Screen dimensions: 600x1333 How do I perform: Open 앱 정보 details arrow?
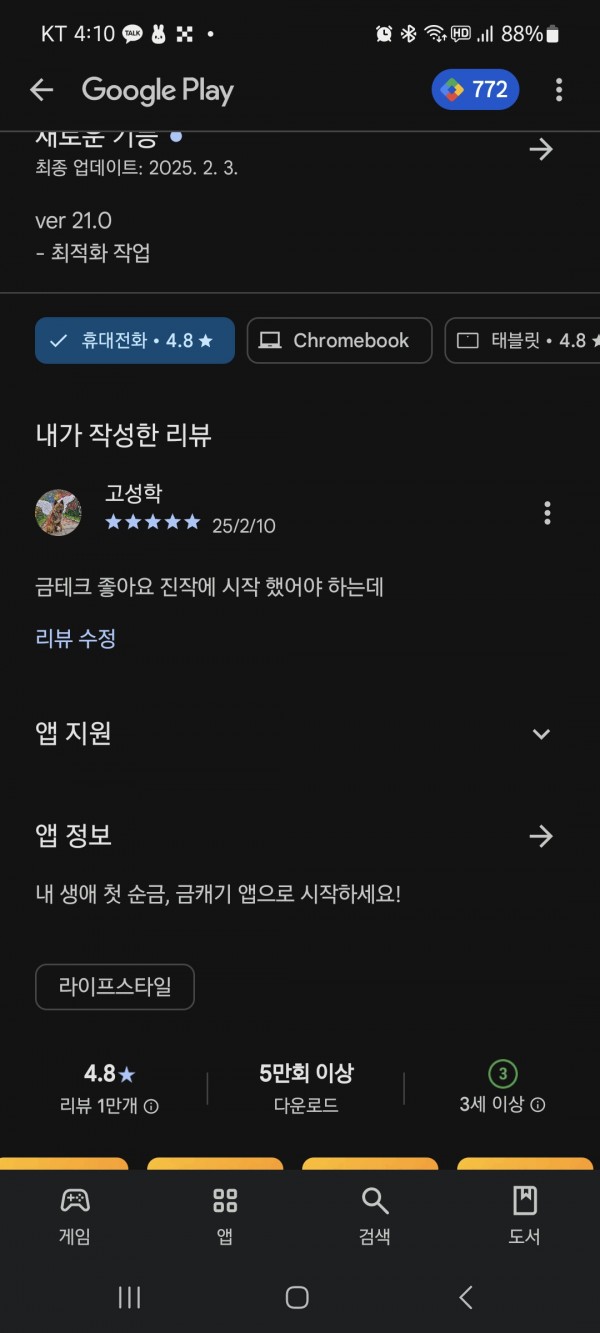[x=541, y=836]
